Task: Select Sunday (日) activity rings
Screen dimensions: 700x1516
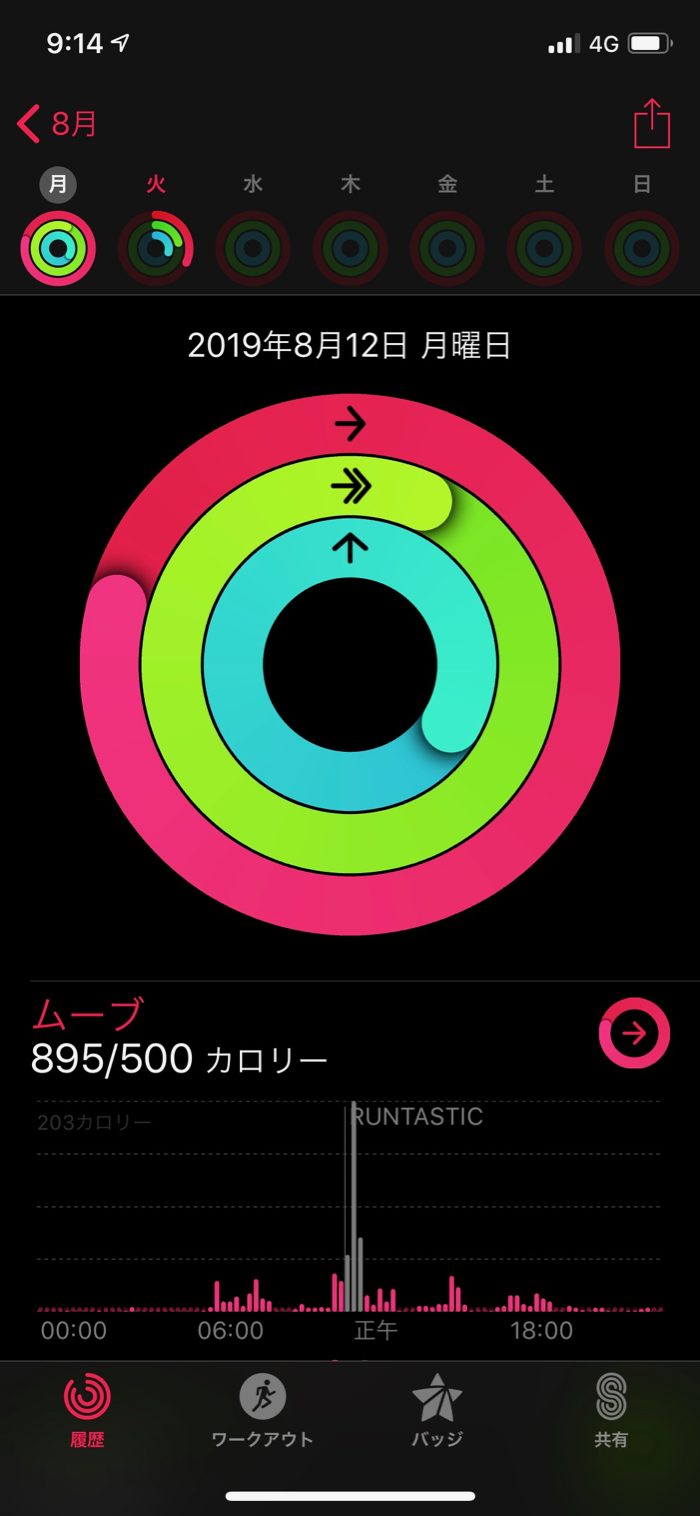Action: tap(642, 248)
